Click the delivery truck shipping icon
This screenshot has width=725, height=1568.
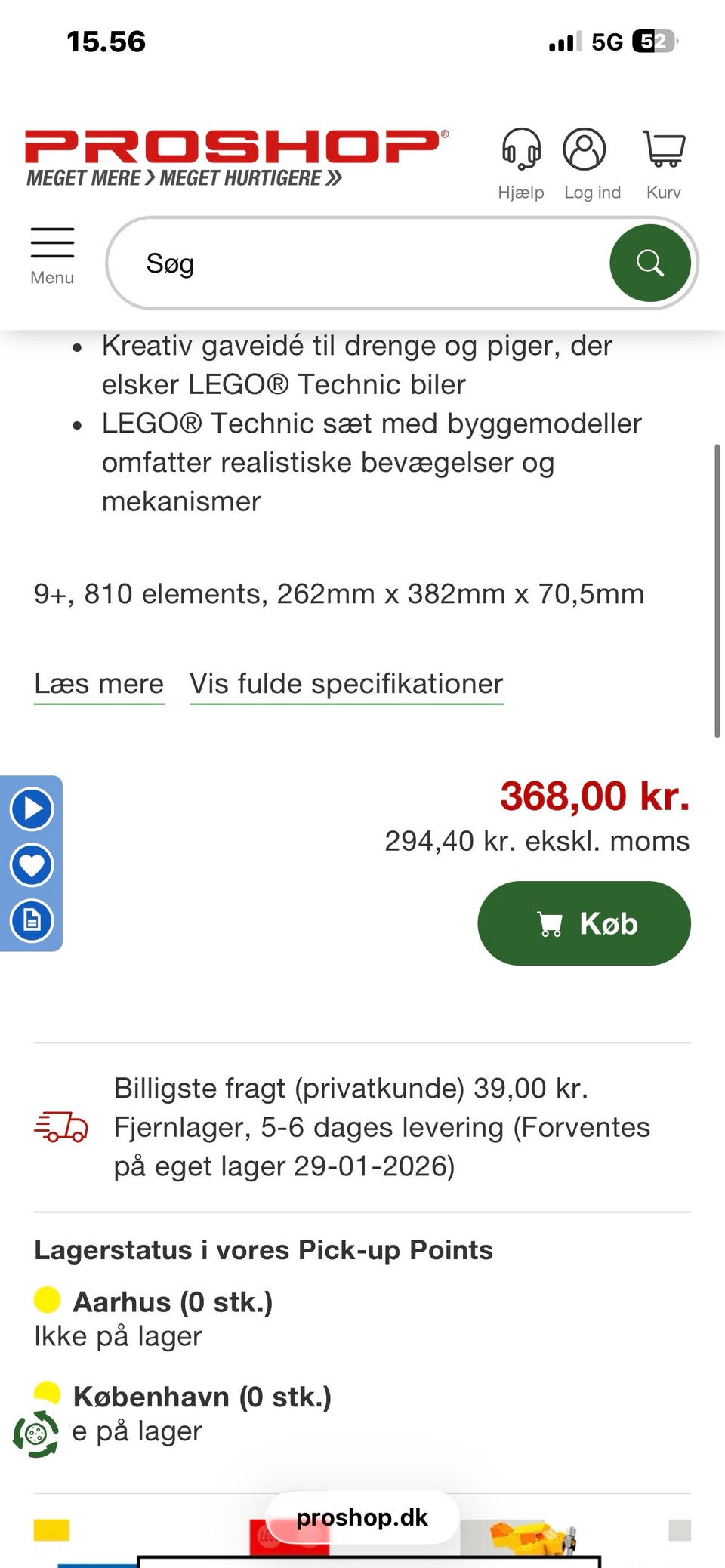(63, 1127)
